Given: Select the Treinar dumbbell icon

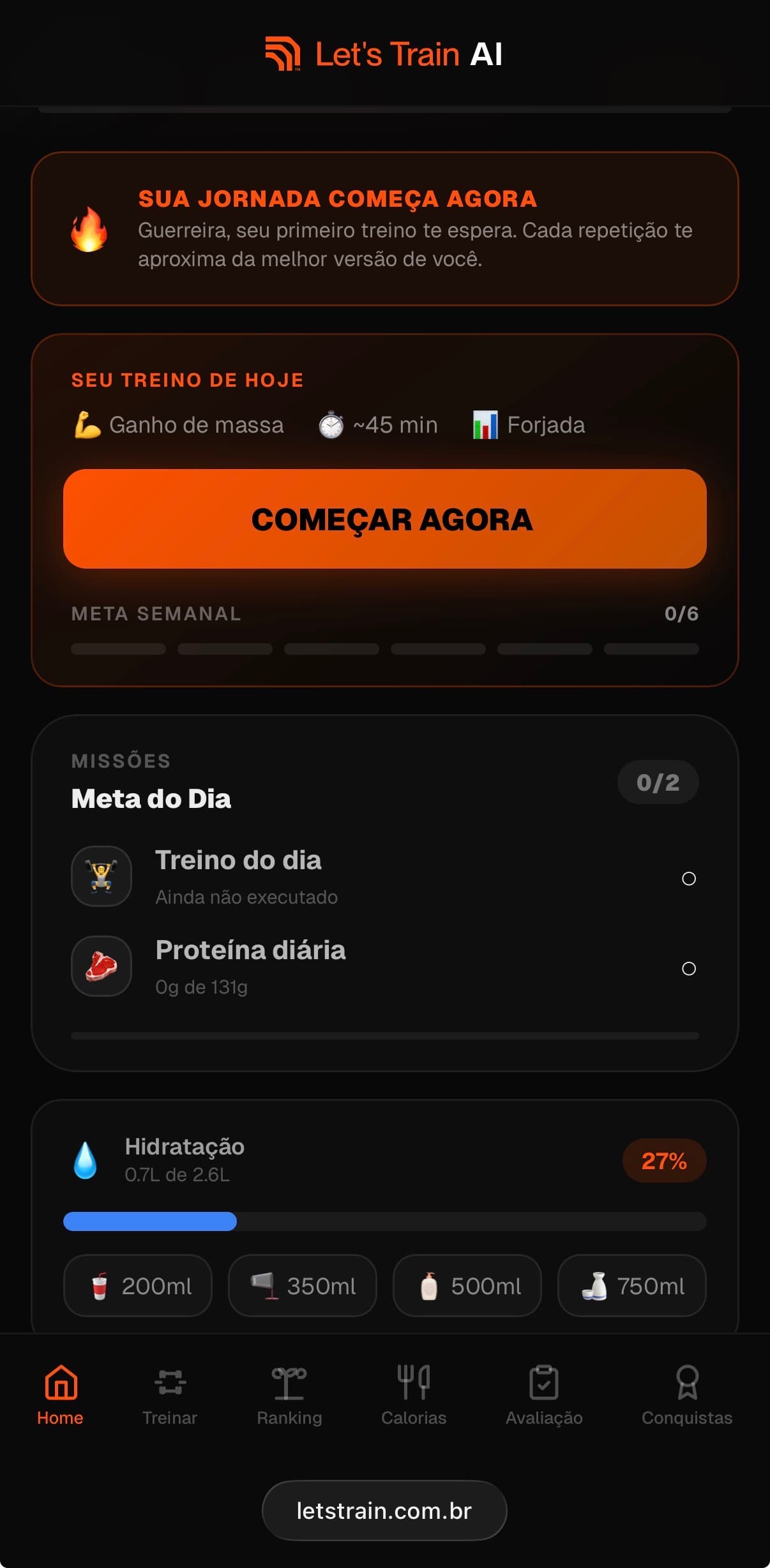Looking at the screenshot, I should tap(170, 1381).
